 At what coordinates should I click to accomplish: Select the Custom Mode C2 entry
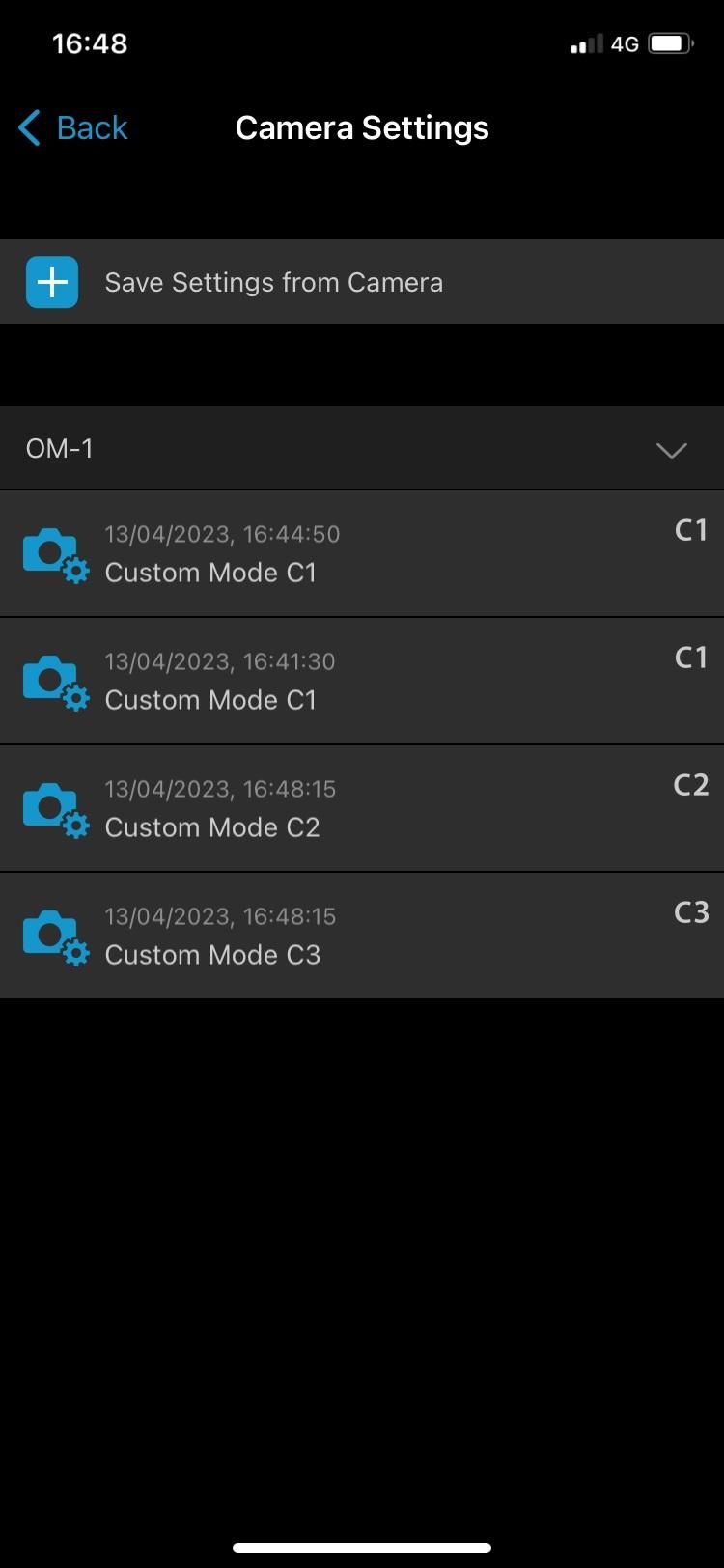click(x=362, y=808)
